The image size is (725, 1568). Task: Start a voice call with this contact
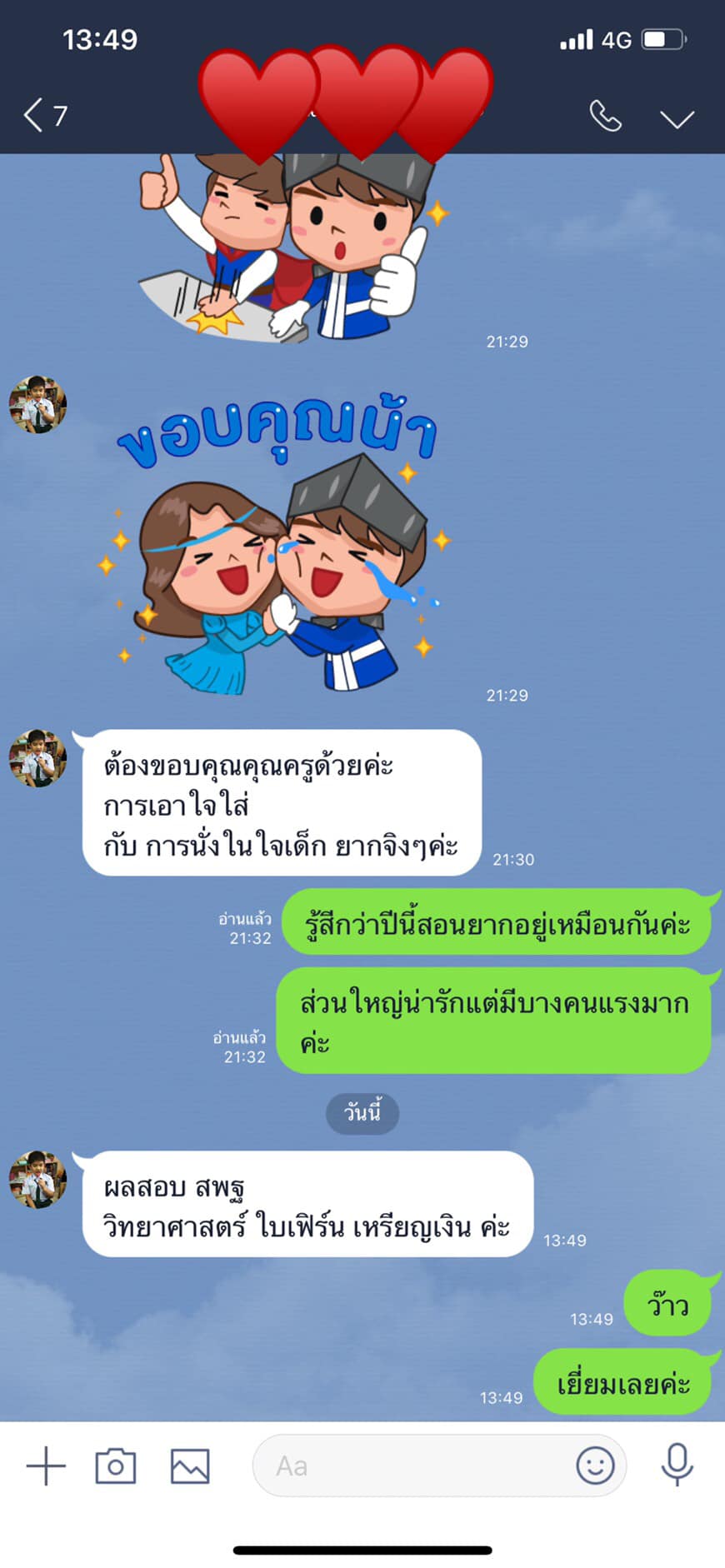tap(606, 117)
